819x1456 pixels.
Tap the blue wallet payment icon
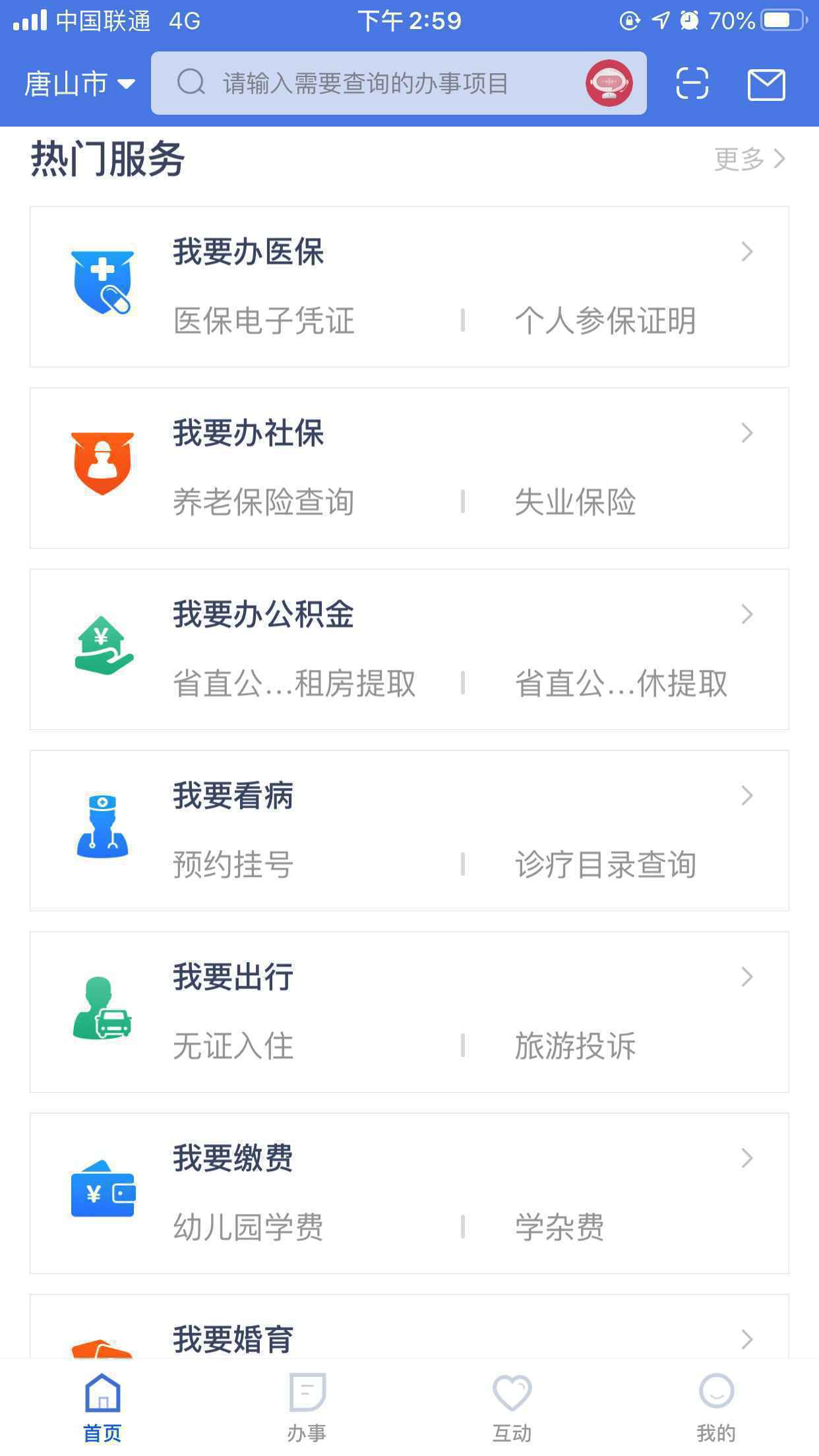tap(102, 1194)
